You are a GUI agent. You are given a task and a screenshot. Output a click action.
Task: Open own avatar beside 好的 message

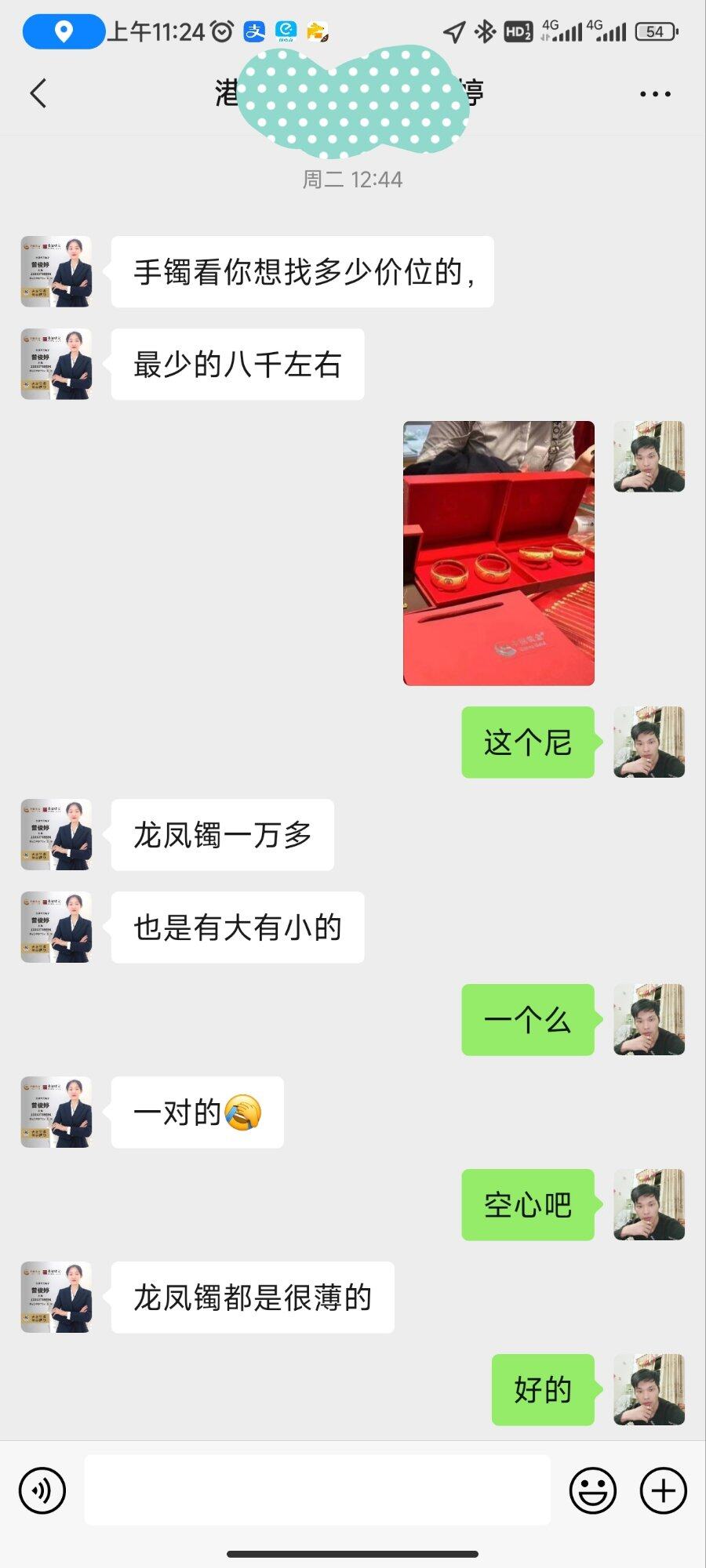tap(649, 1389)
